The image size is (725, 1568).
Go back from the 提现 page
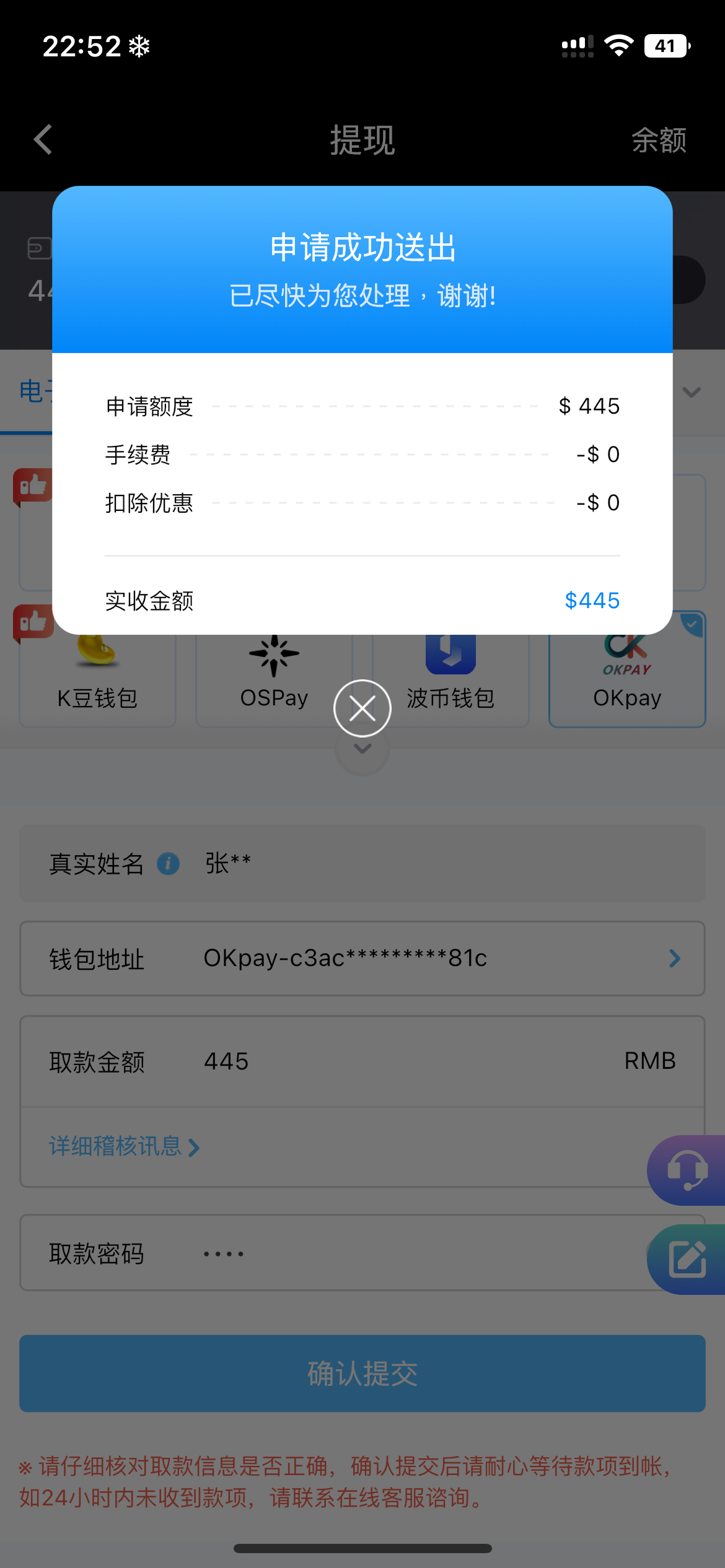point(43,139)
